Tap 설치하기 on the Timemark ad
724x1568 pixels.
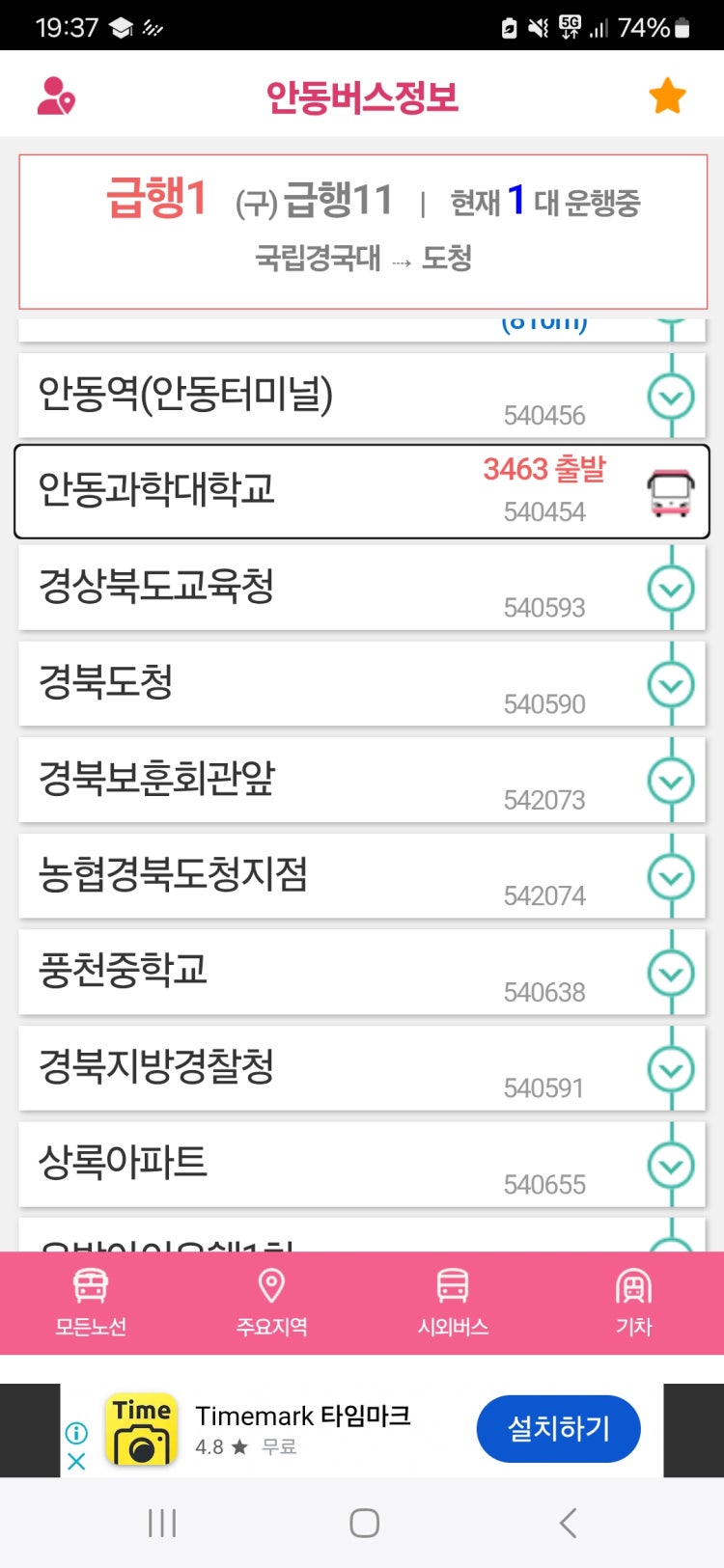click(x=558, y=1428)
